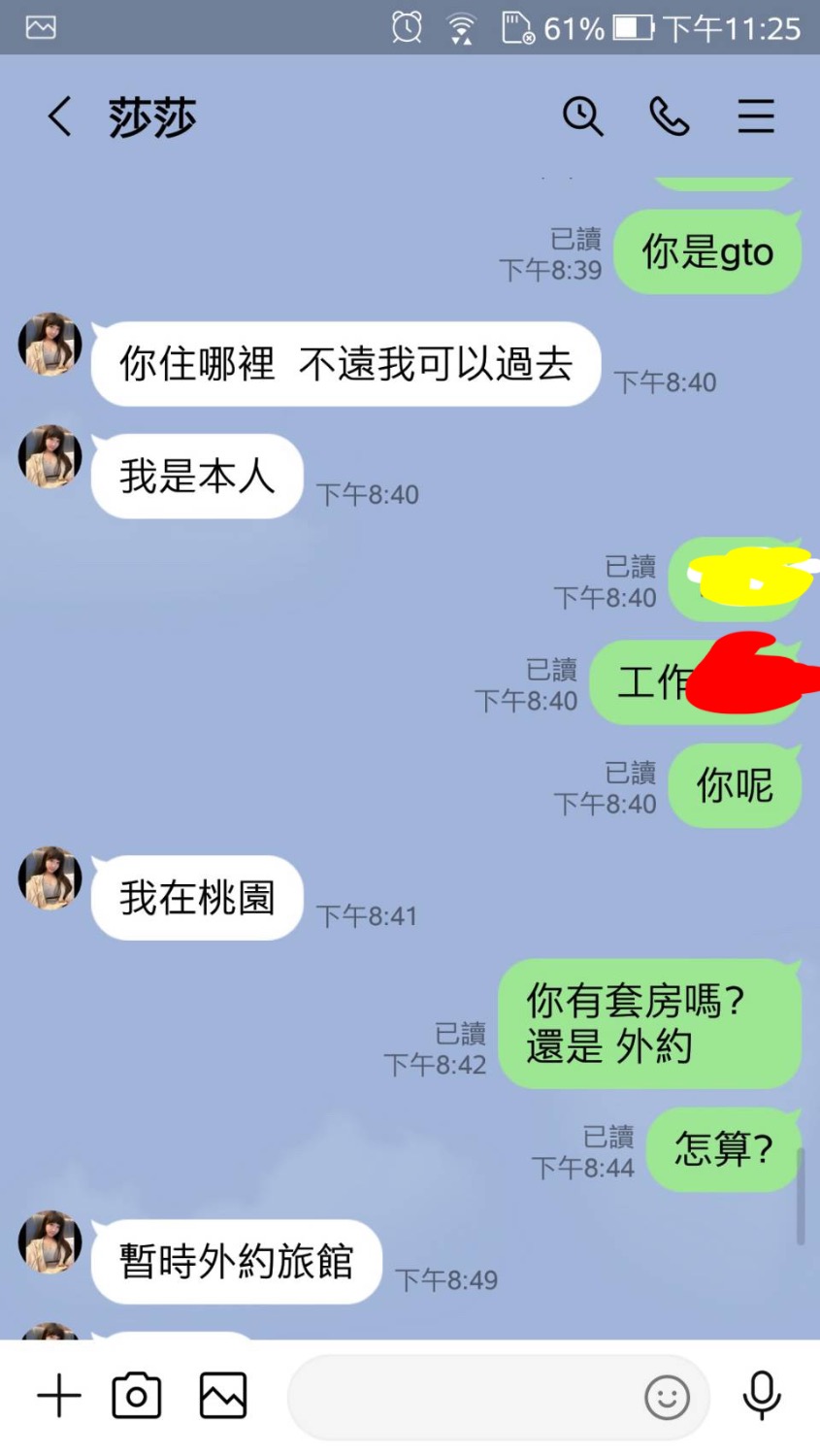Open the plus attachment menu

click(59, 1397)
